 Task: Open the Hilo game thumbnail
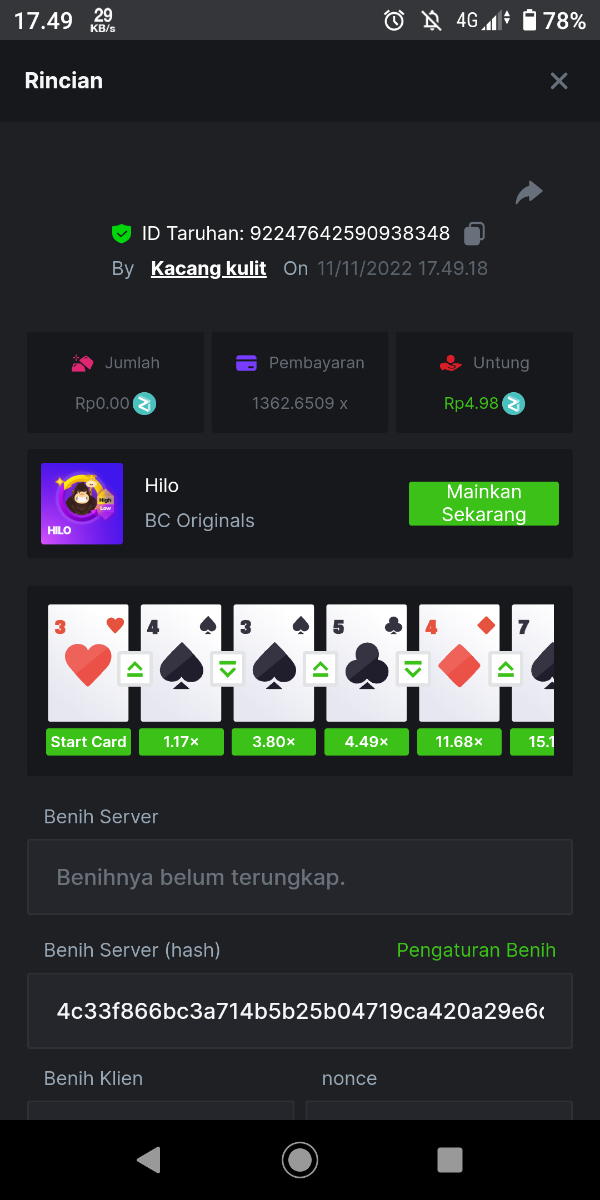(x=82, y=504)
